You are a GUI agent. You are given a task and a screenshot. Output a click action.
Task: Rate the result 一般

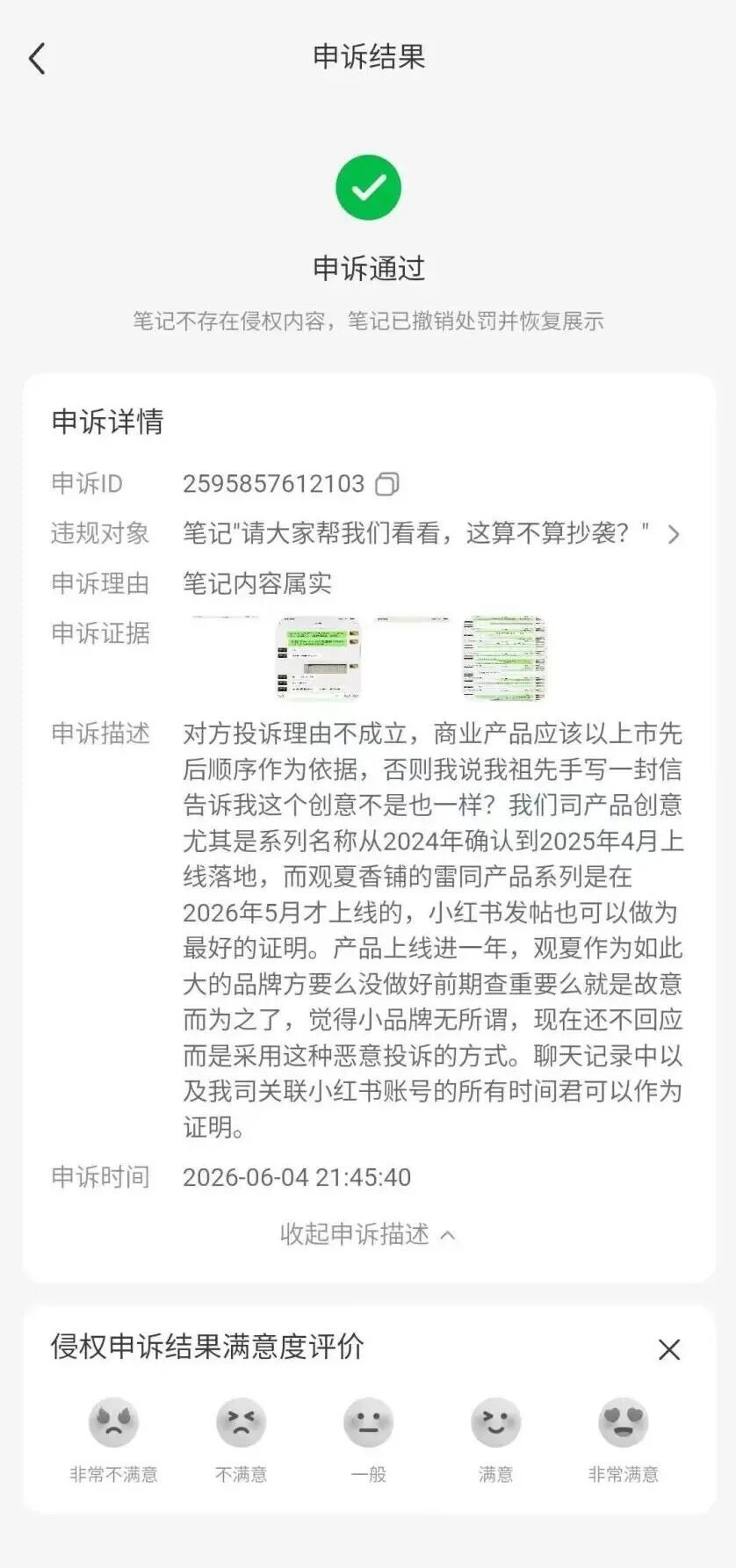369,1440
